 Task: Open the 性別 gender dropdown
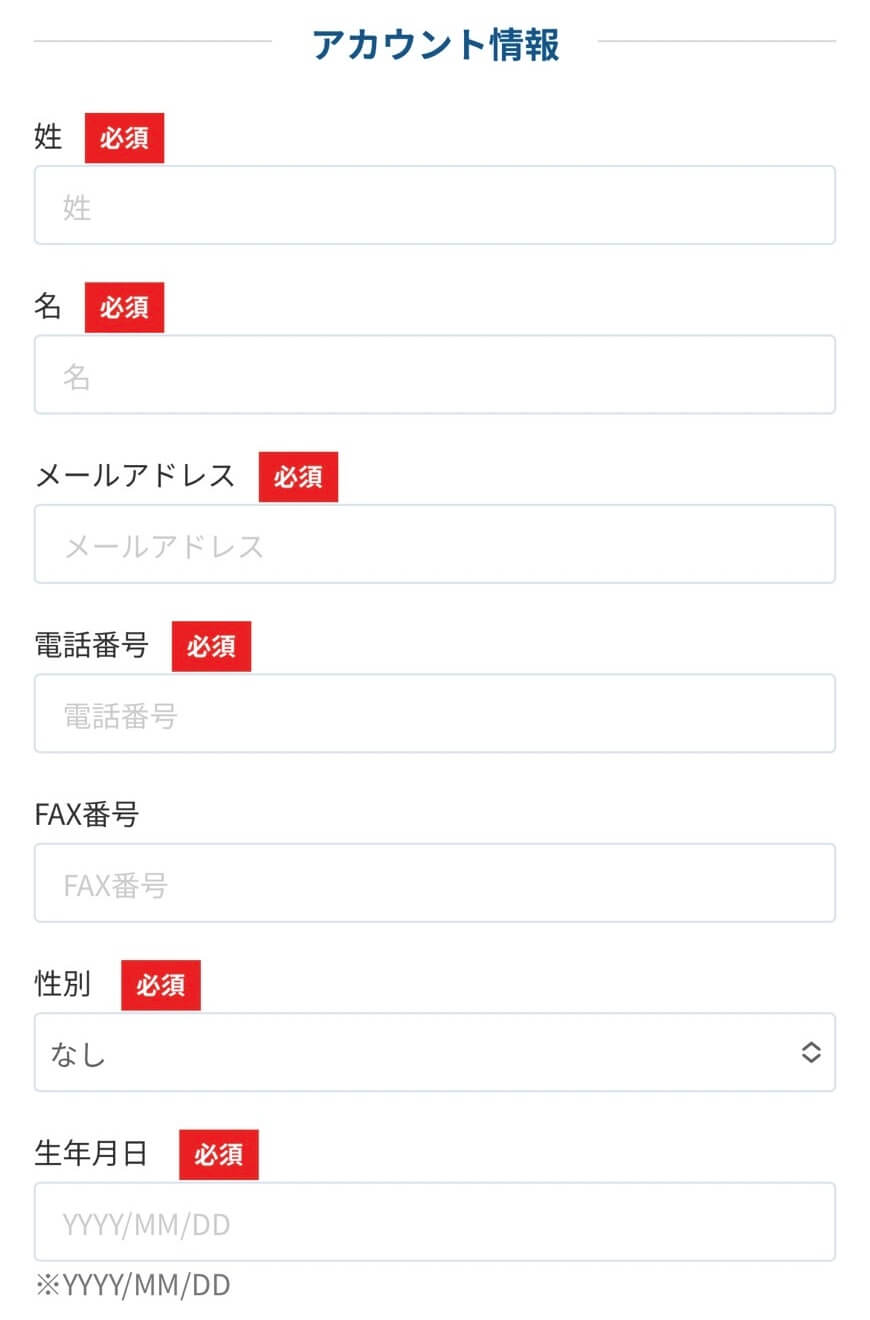tap(435, 1053)
